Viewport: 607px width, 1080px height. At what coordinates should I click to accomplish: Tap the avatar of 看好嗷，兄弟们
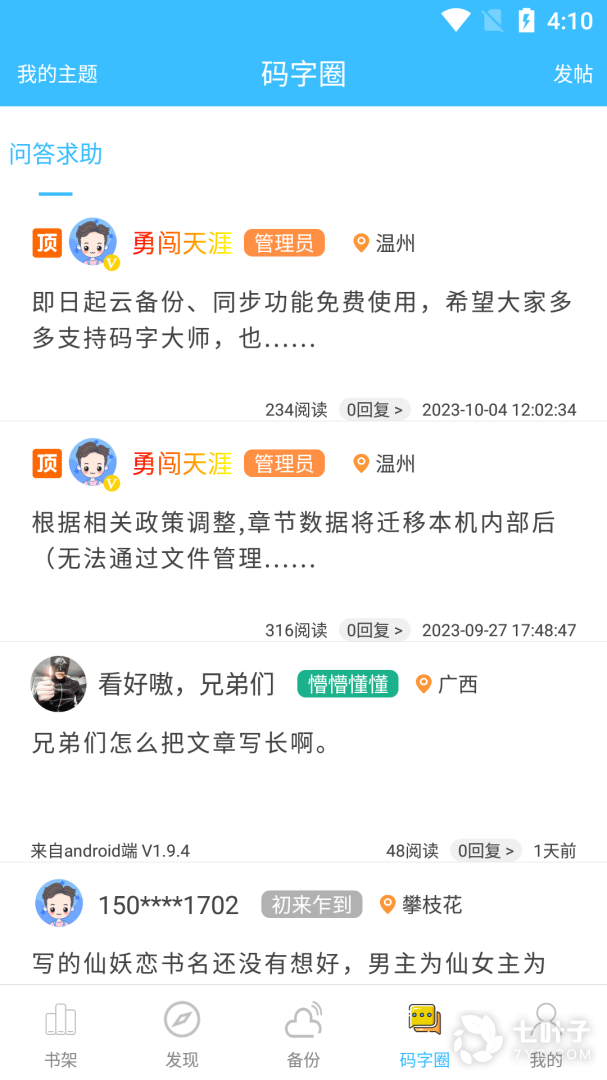pos(58,684)
